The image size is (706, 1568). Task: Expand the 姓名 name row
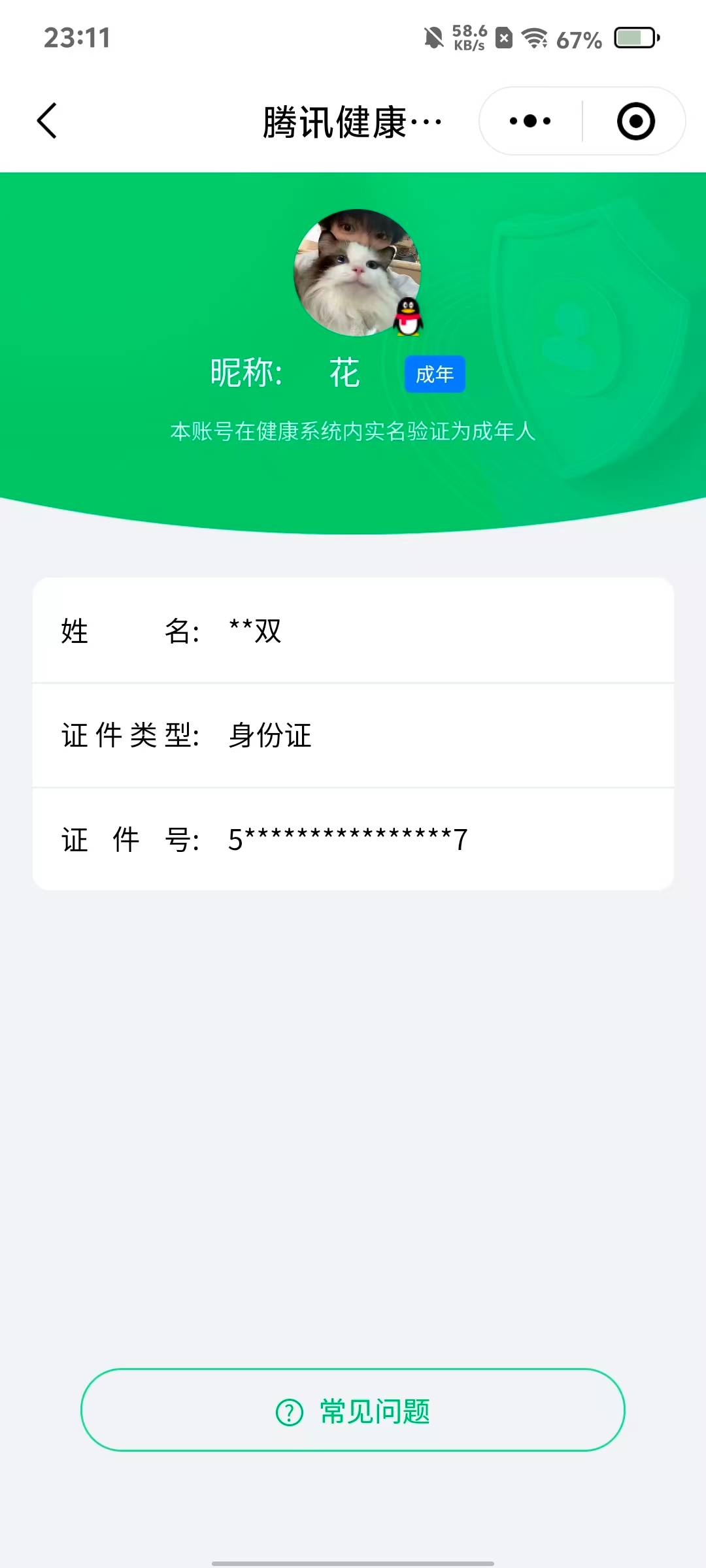click(x=353, y=631)
